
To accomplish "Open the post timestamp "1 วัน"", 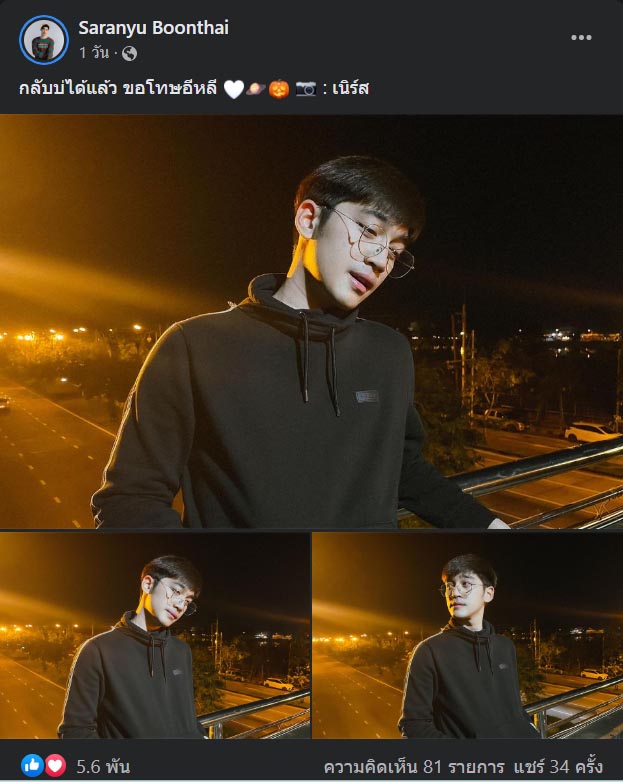I will pos(96,52).
